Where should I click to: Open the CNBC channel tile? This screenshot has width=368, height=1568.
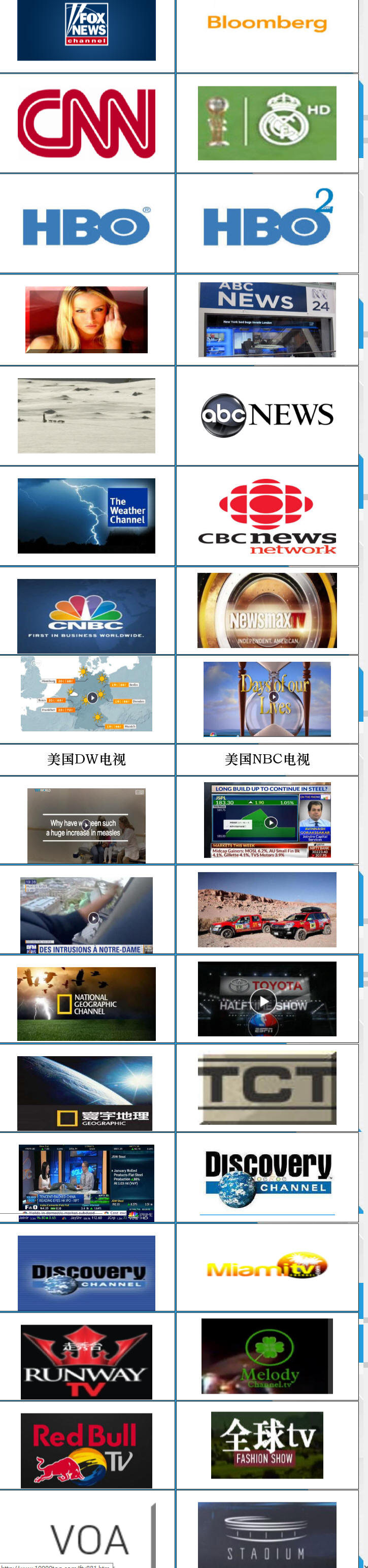pos(86,616)
